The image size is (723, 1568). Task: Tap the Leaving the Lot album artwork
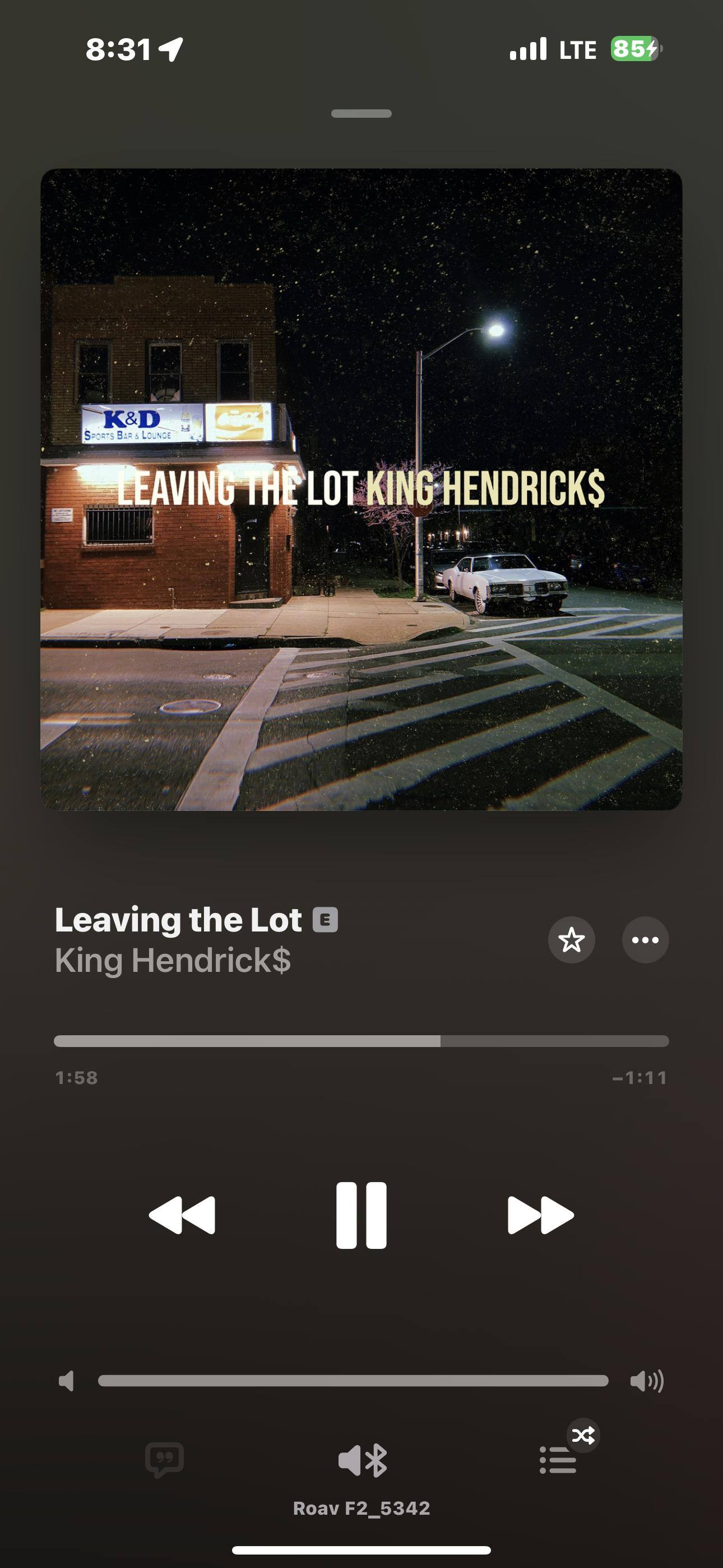pos(361,490)
